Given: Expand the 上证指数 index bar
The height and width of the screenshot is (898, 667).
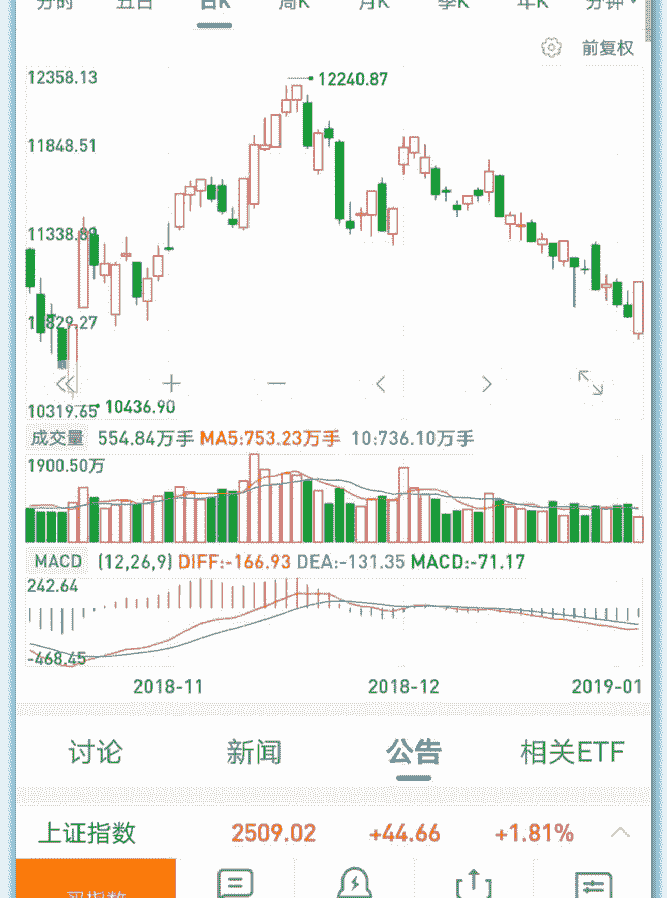Looking at the screenshot, I should [620, 833].
